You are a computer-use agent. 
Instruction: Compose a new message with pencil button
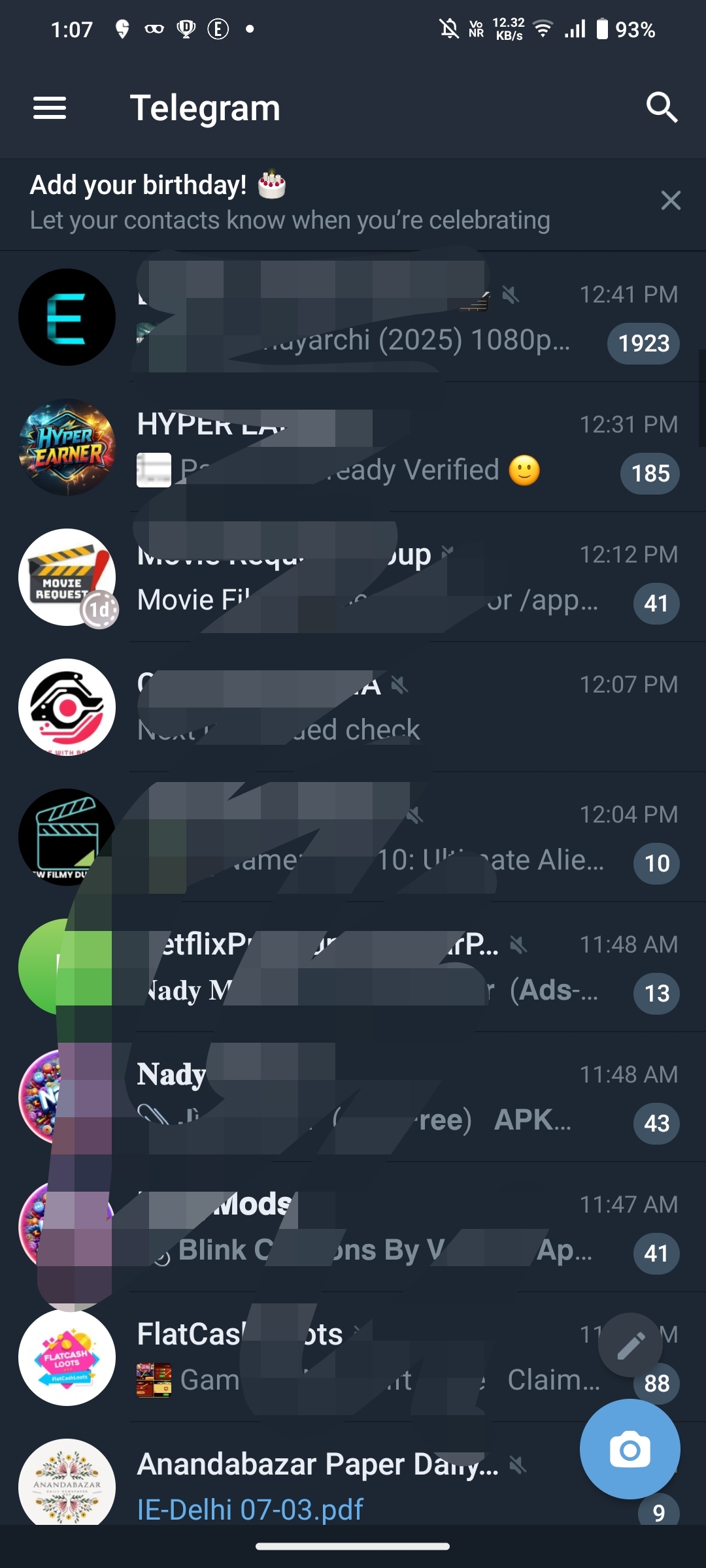pos(631,1345)
